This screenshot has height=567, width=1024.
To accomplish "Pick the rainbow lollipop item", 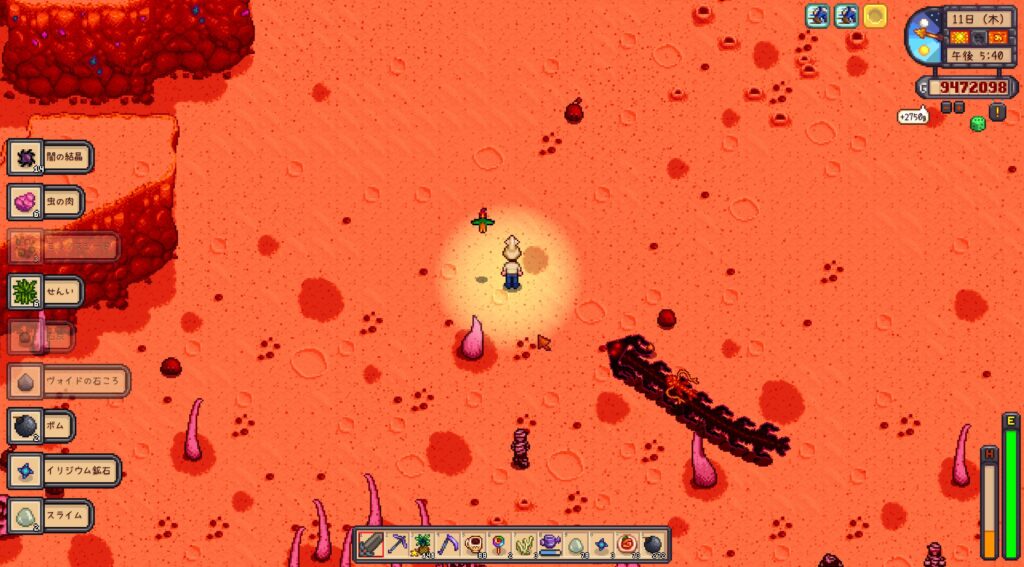I will click(x=500, y=544).
